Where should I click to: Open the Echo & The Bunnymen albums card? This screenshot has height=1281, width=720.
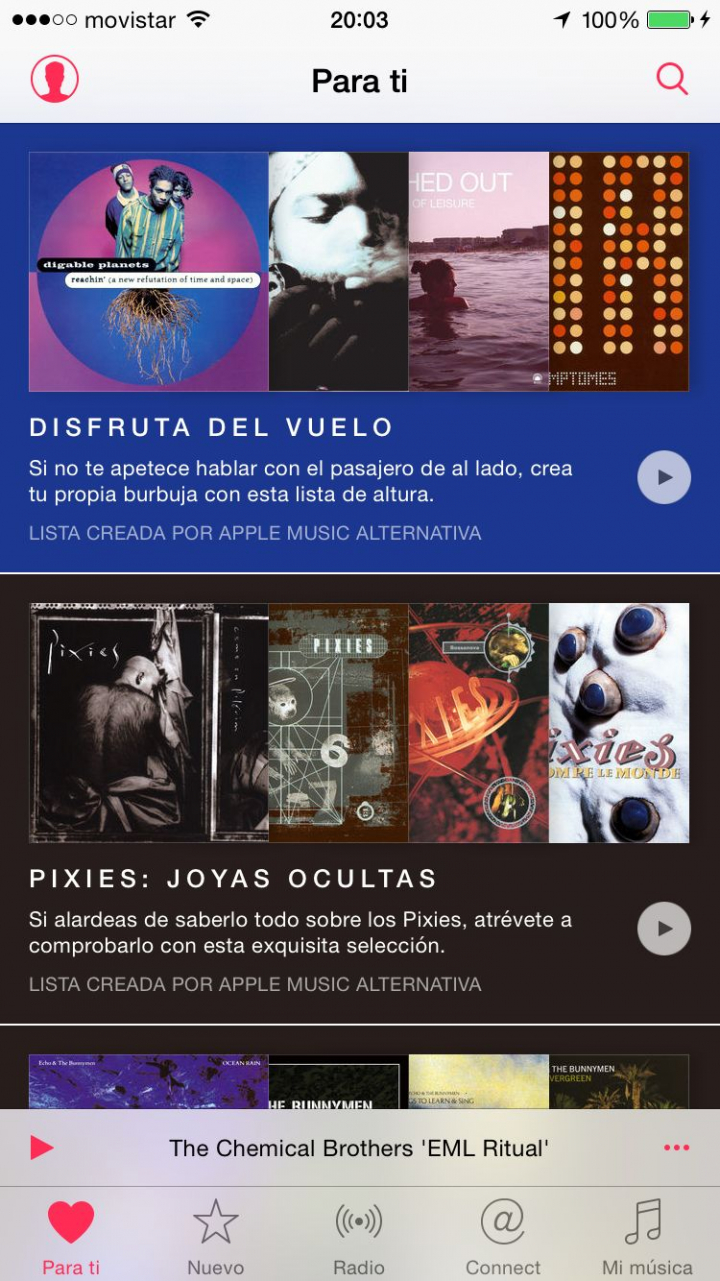(x=358, y=1081)
